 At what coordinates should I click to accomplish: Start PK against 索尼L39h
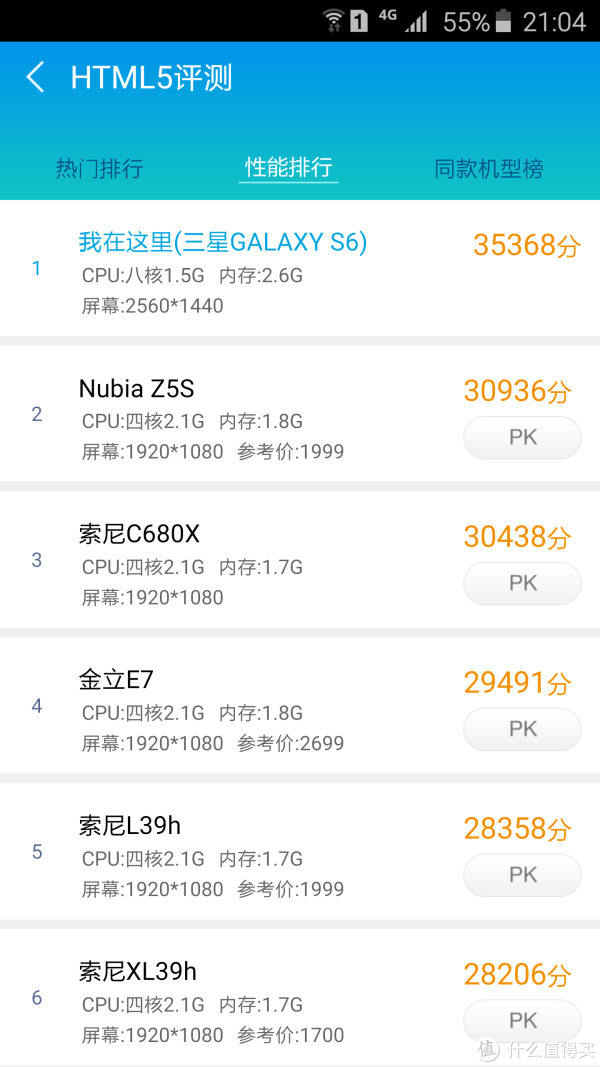click(522, 875)
